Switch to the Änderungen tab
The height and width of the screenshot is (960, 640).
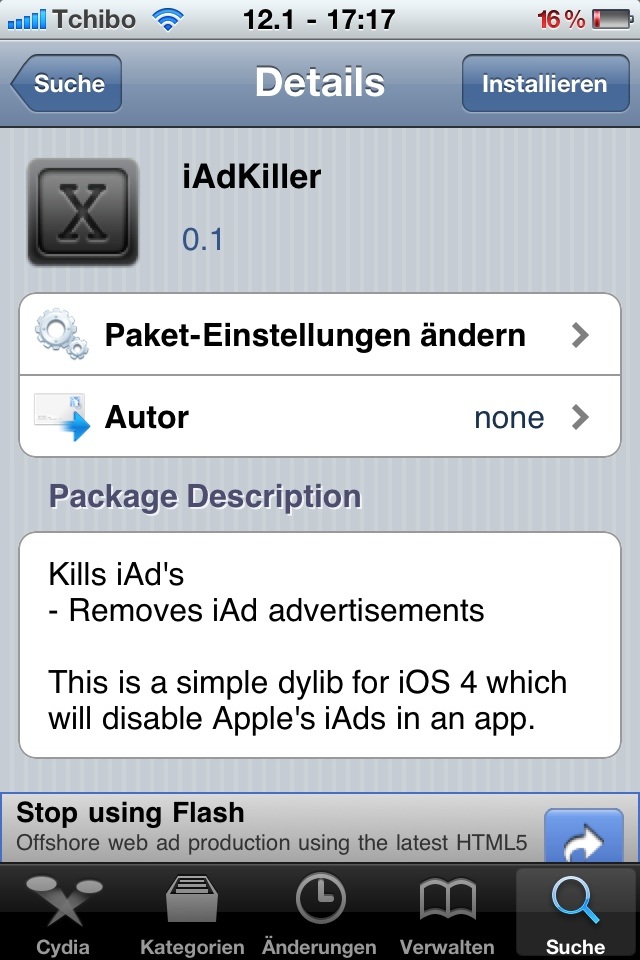click(x=320, y=913)
